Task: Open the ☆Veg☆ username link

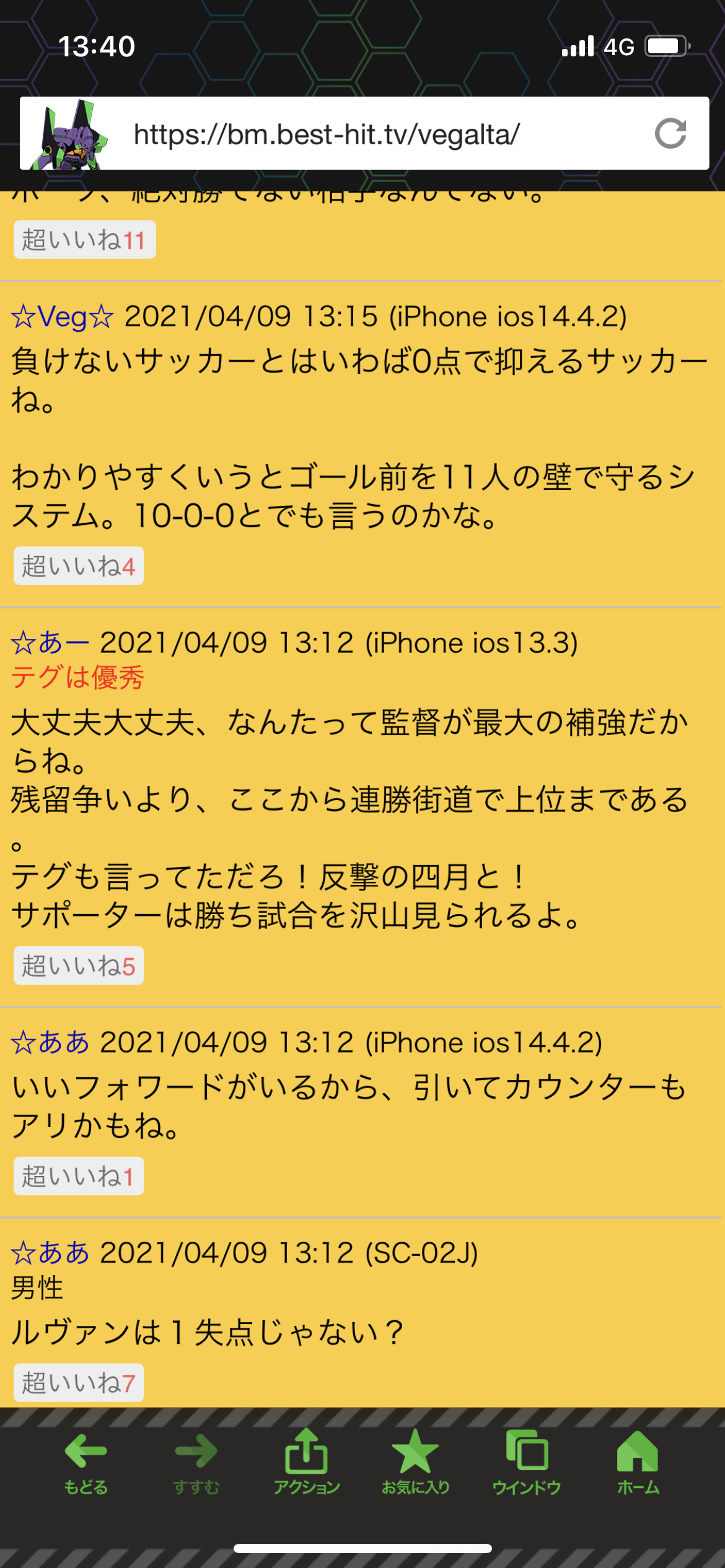Action: point(63,317)
